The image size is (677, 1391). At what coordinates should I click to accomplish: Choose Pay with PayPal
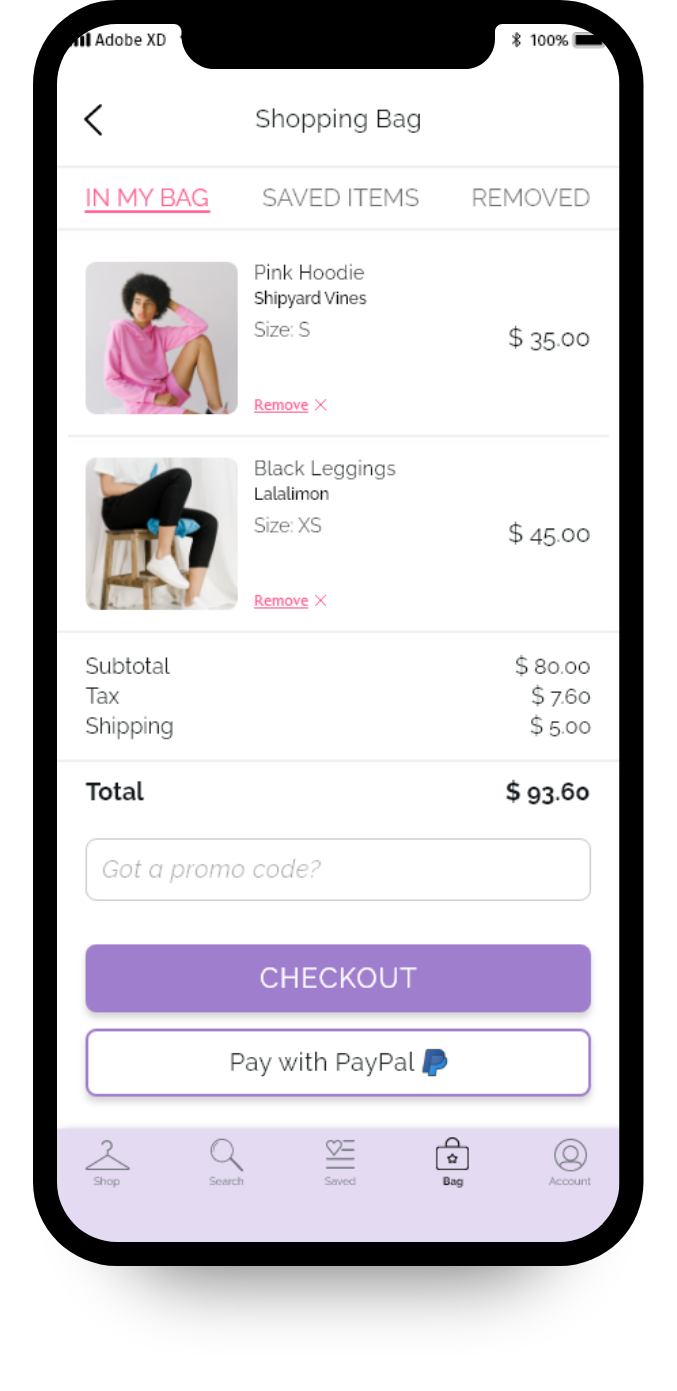[338, 1062]
